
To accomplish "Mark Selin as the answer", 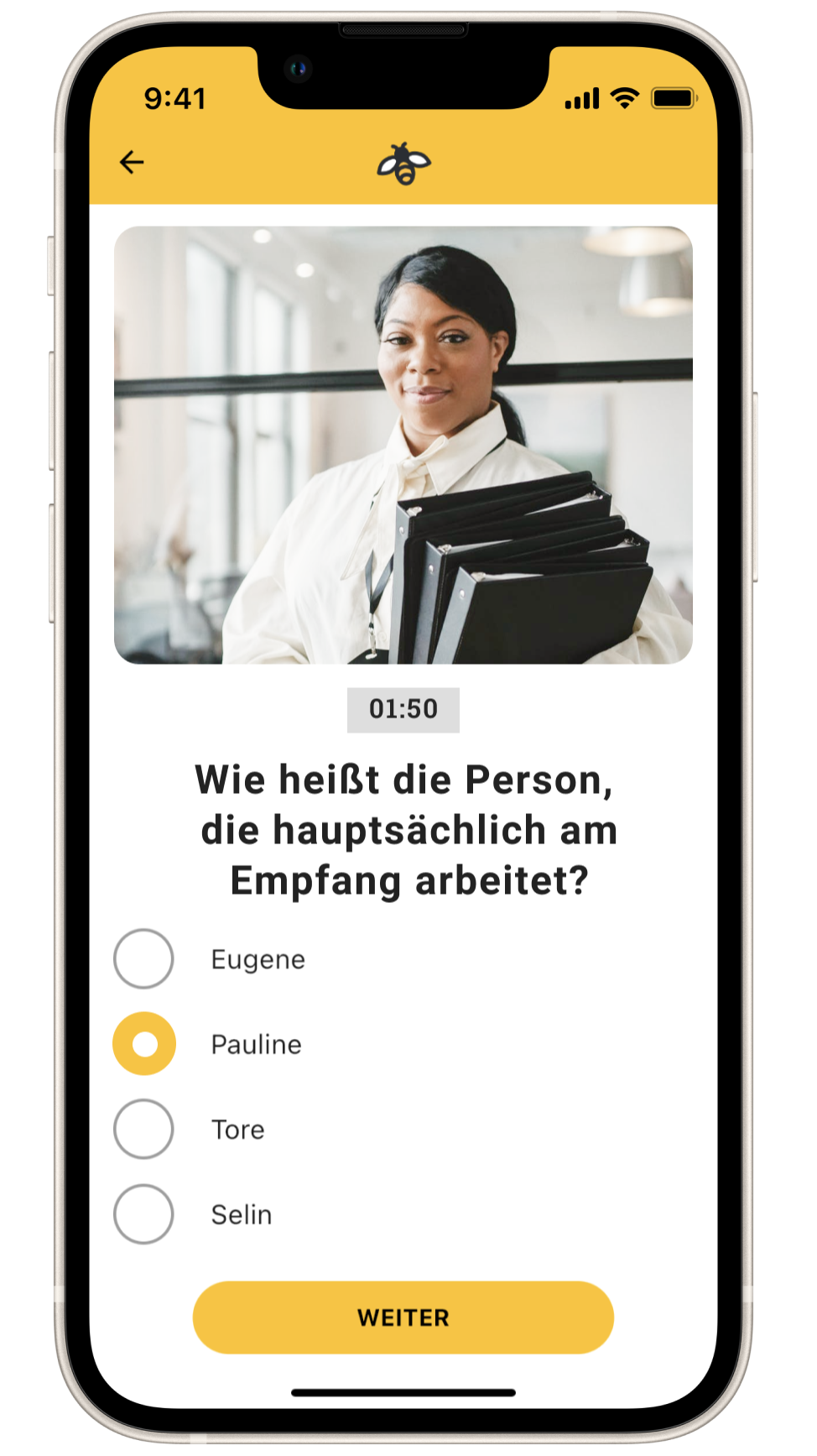I will (144, 1214).
